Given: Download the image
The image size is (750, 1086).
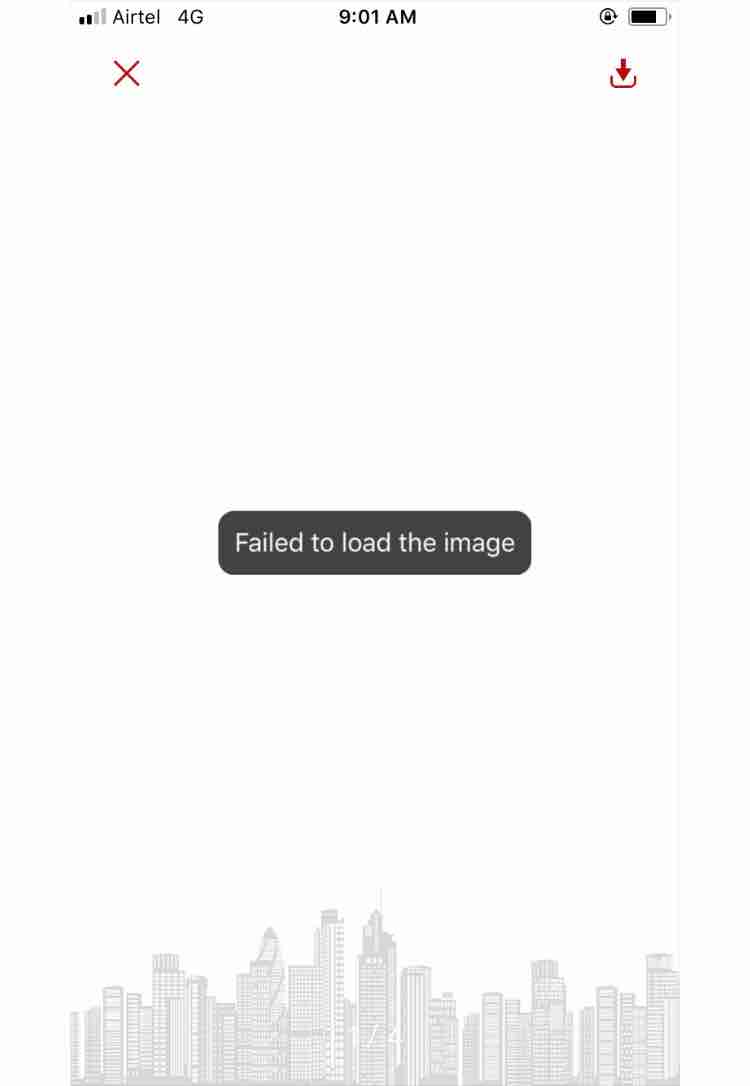Looking at the screenshot, I should pyautogui.click(x=623, y=74).
